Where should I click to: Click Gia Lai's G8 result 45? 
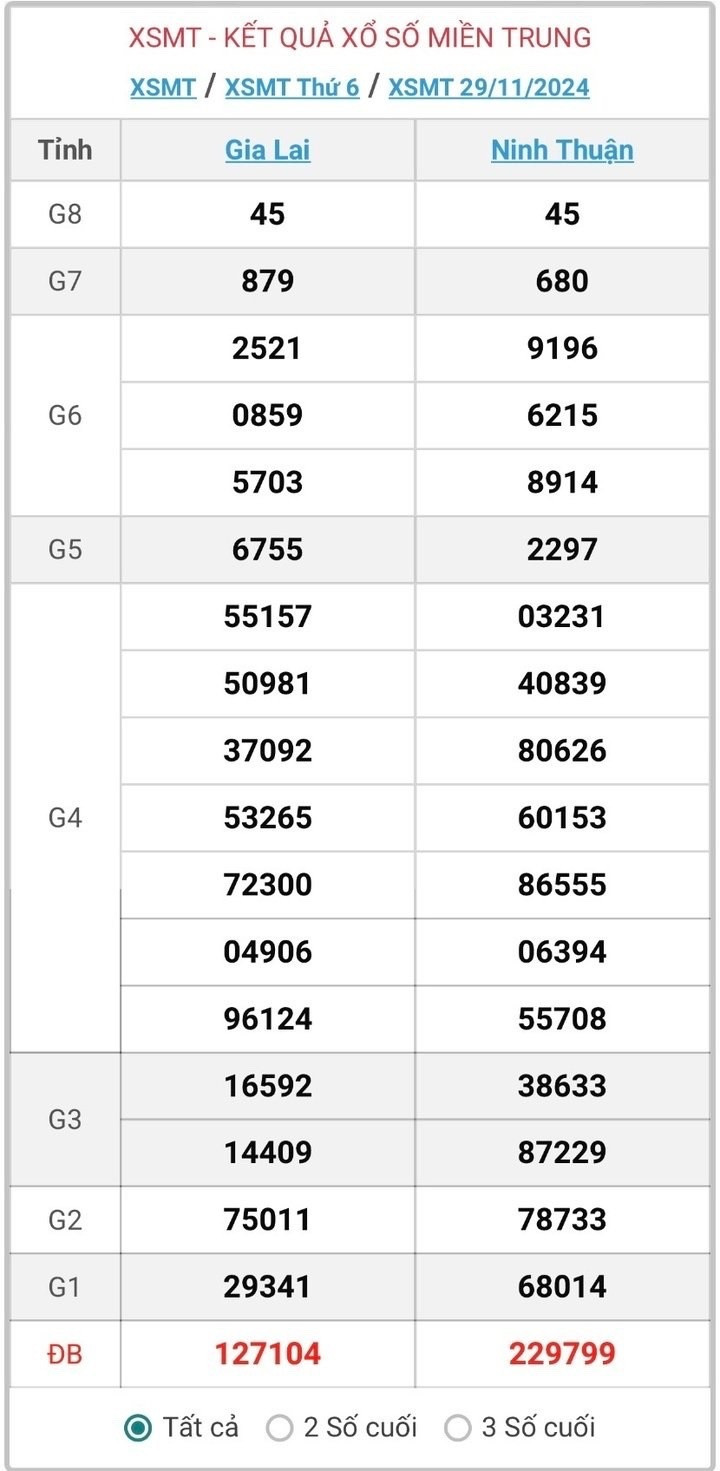point(265,214)
